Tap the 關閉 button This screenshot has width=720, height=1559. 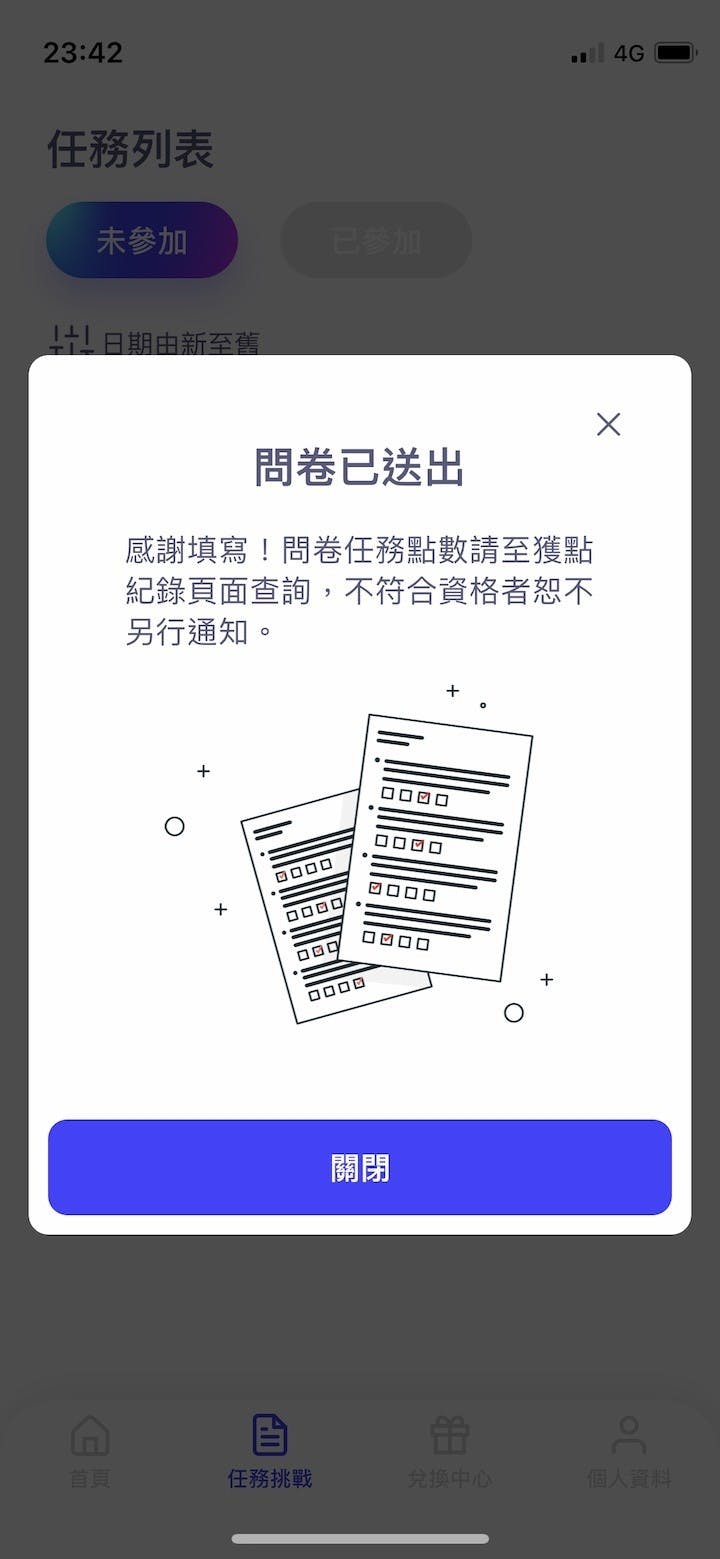[360, 1167]
